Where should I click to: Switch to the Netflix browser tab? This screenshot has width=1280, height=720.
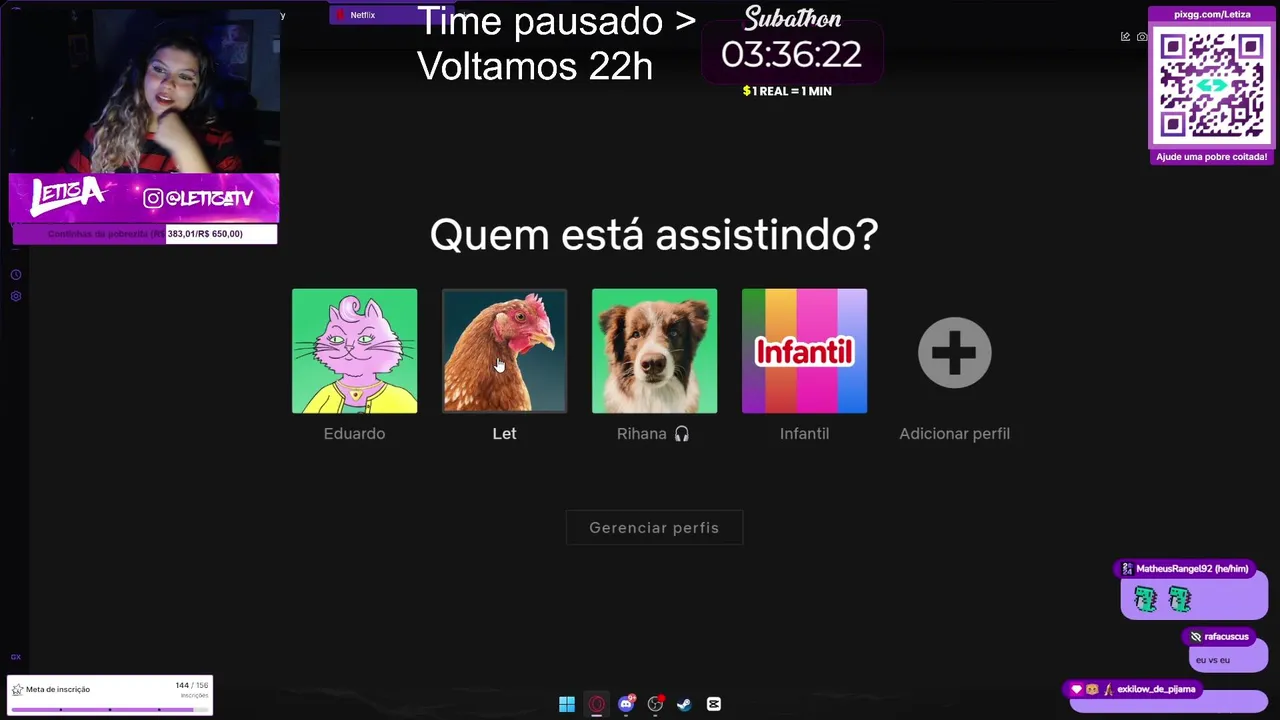362,15
